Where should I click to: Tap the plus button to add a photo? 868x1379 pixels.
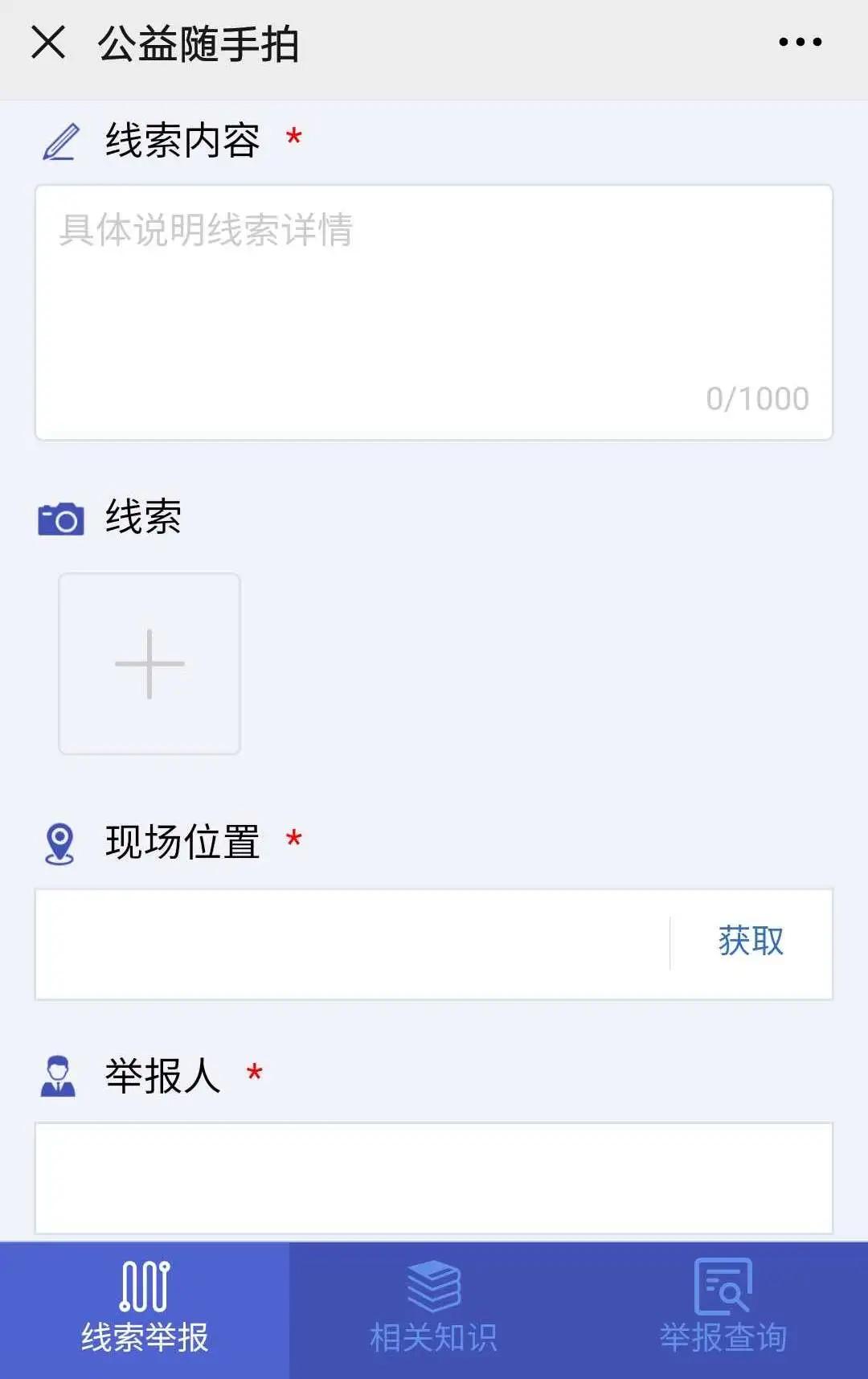pyautogui.click(x=148, y=663)
